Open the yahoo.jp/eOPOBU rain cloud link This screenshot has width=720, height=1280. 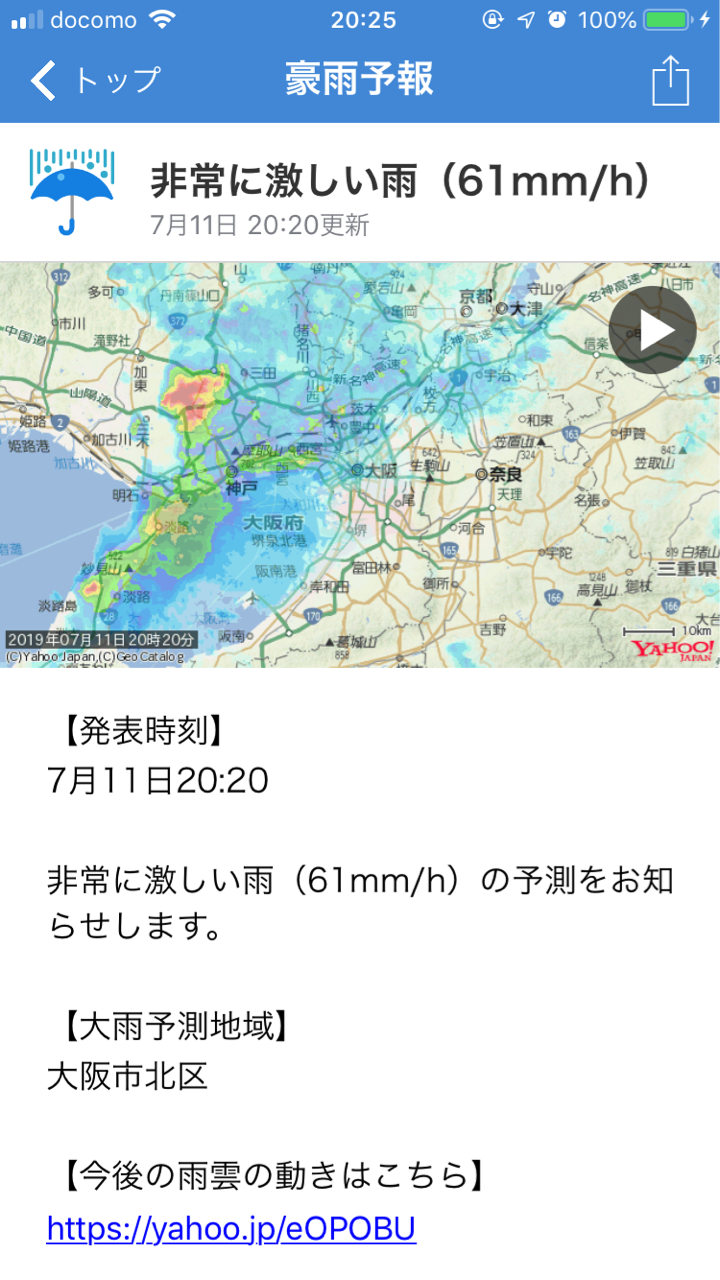231,1228
